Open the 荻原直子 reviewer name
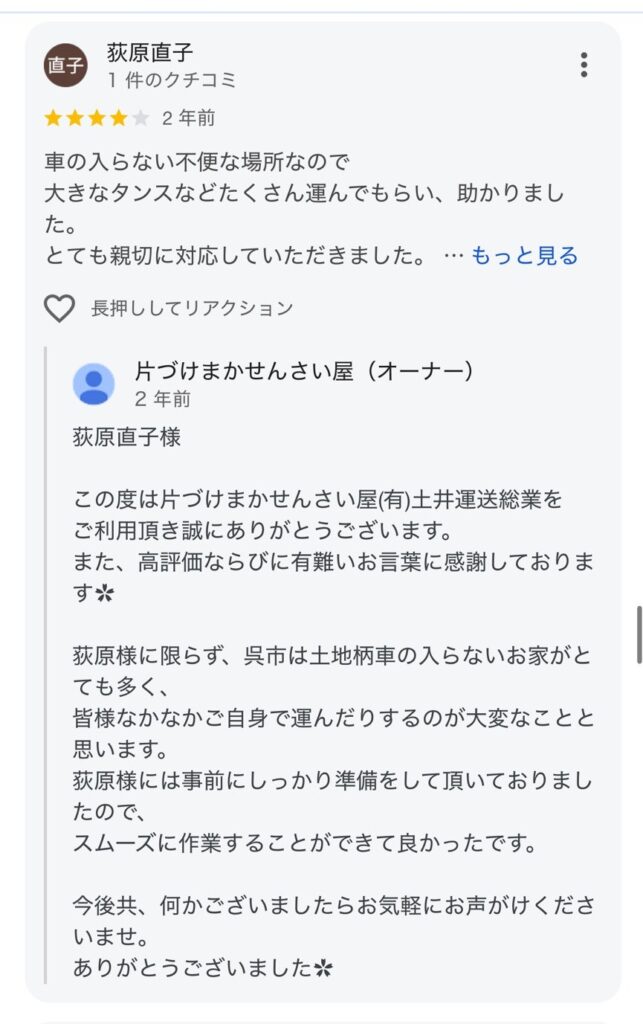Screen dimensions: 643x1024 (150, 52)
